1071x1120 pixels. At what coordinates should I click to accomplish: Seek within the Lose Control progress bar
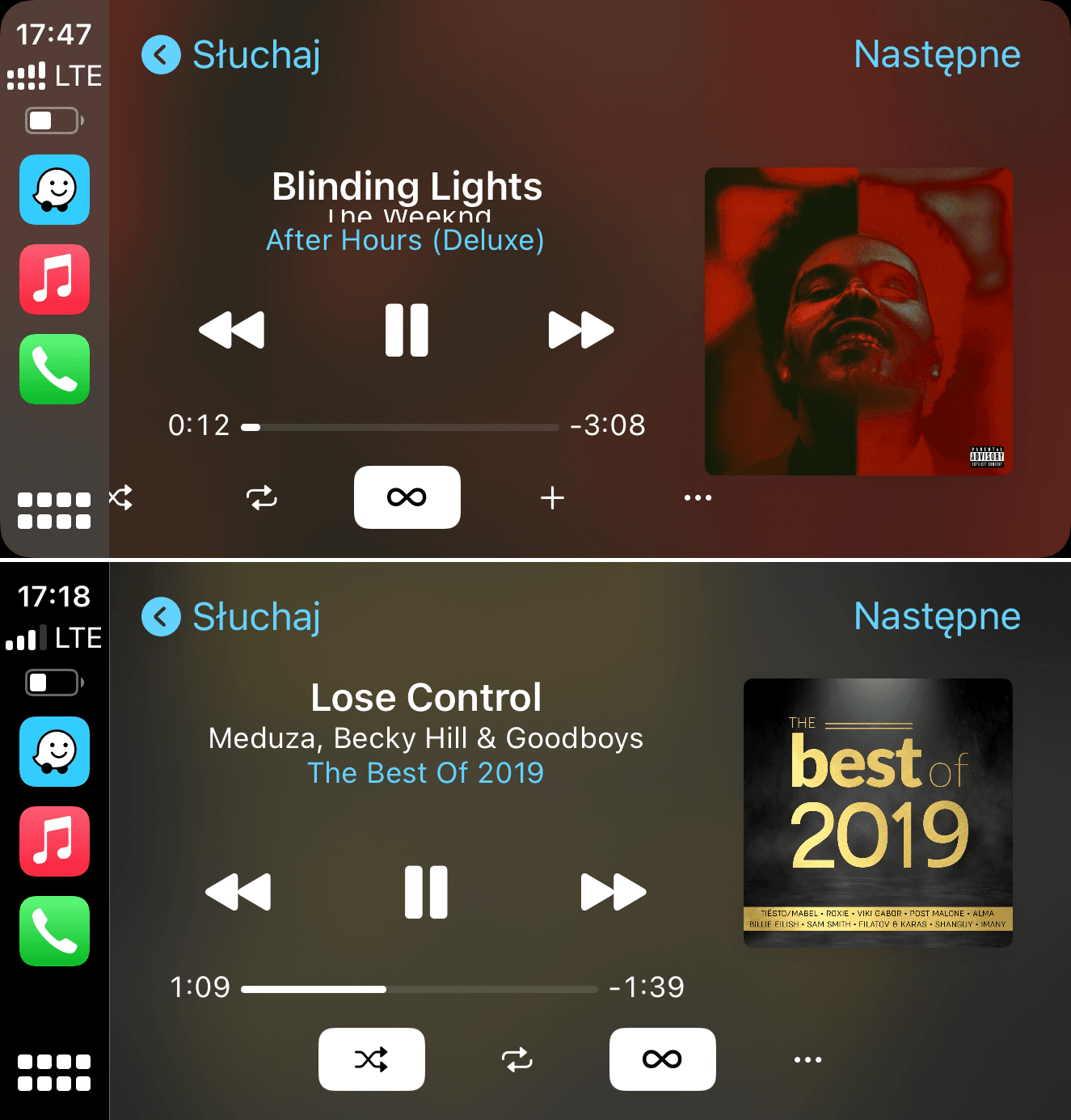(419, 989)
